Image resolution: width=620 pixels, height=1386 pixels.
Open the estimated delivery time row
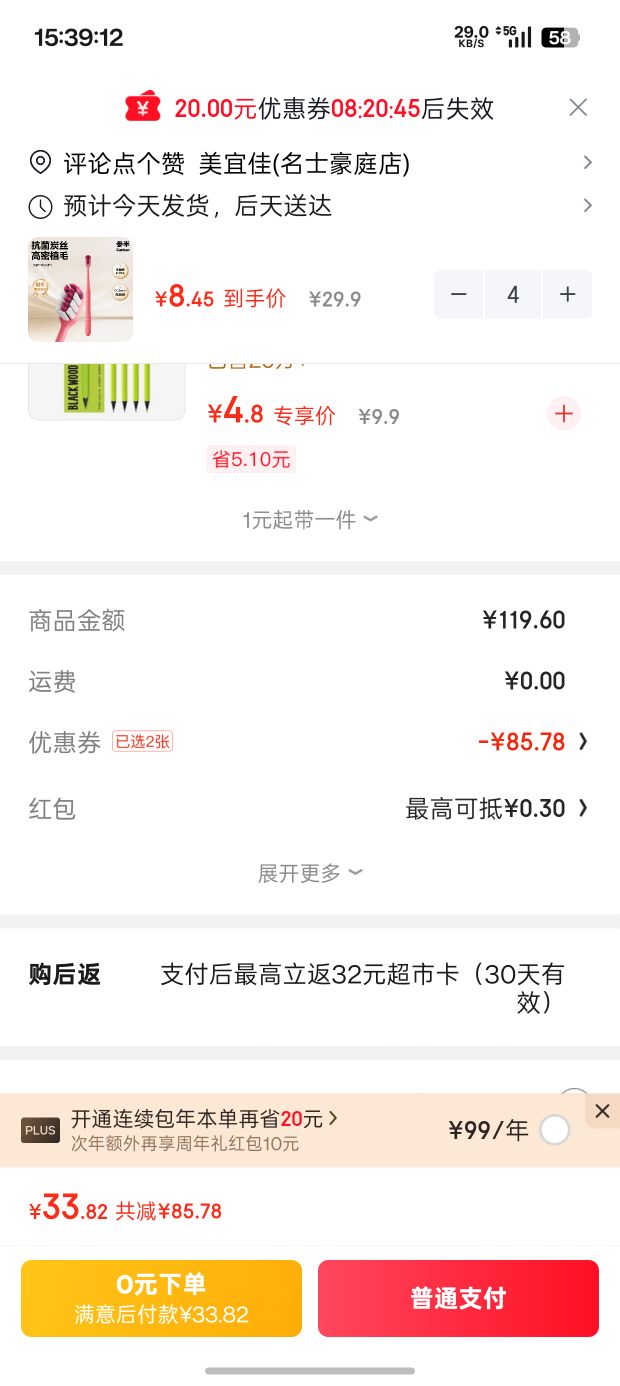point(310,206)
